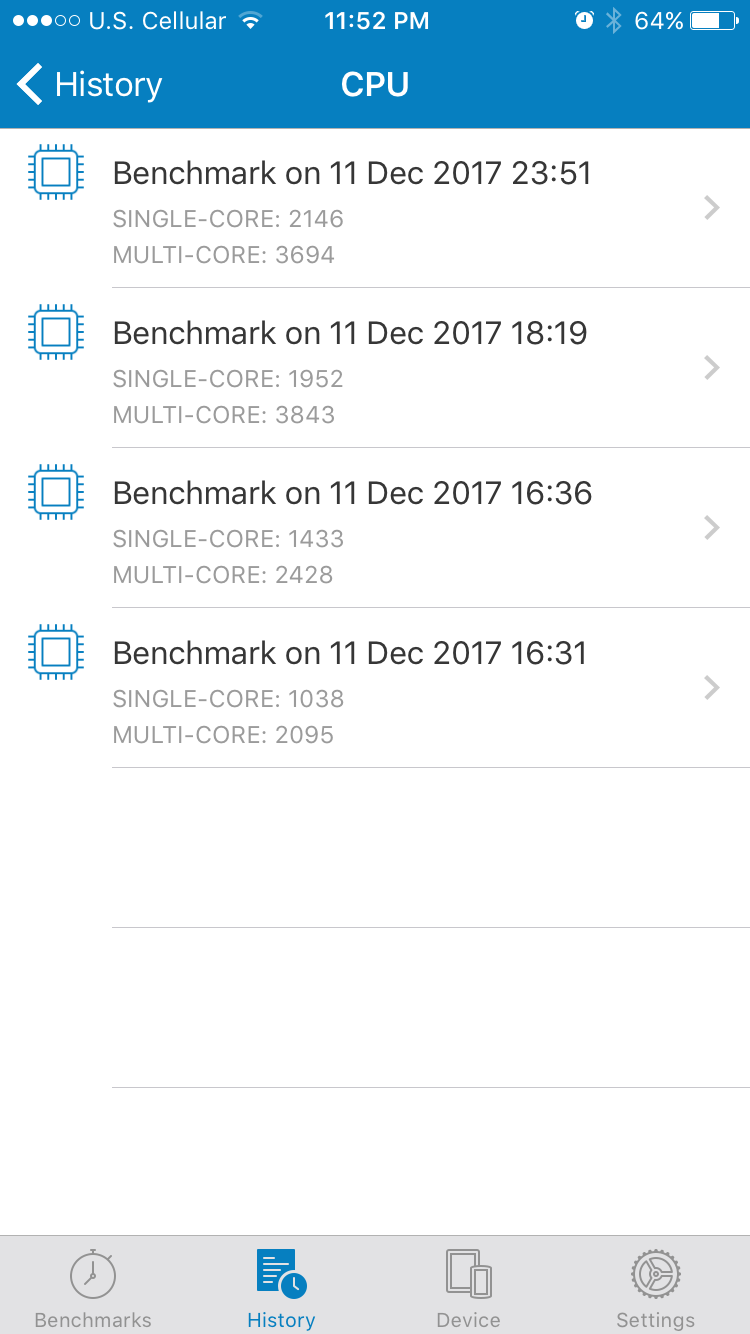View the 16:31 benchmark result
Screen dimensions: 750x1334
375,688
